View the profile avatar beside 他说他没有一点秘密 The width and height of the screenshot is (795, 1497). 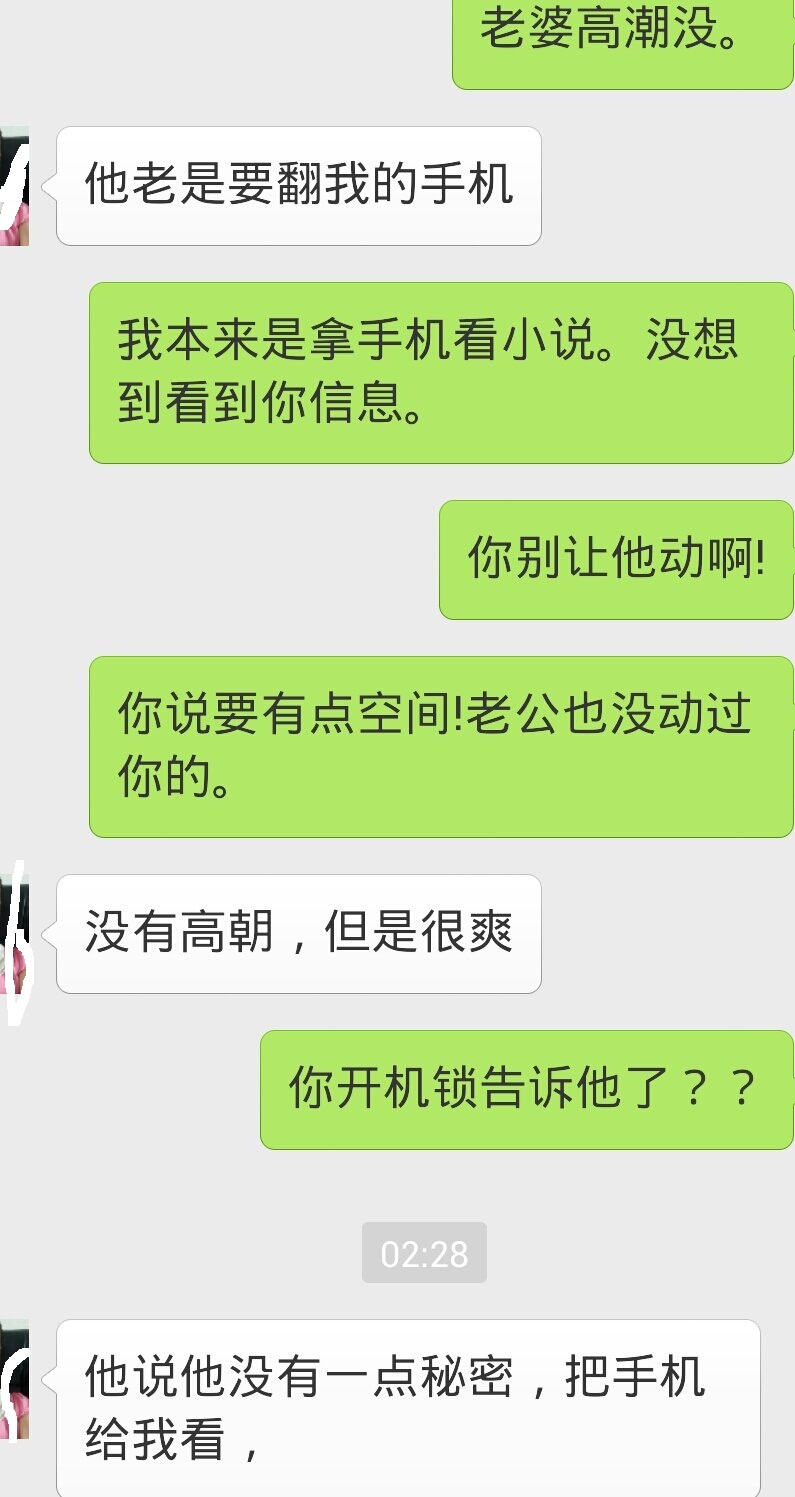tap(13, 1379)
